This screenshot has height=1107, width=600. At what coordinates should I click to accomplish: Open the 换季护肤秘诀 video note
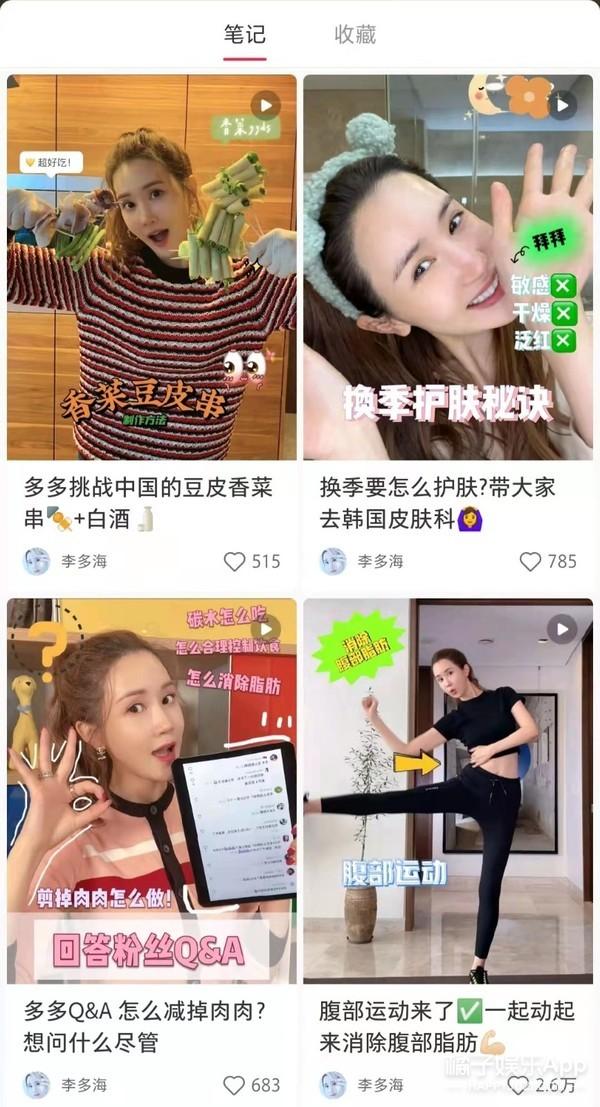pos(448,267)
